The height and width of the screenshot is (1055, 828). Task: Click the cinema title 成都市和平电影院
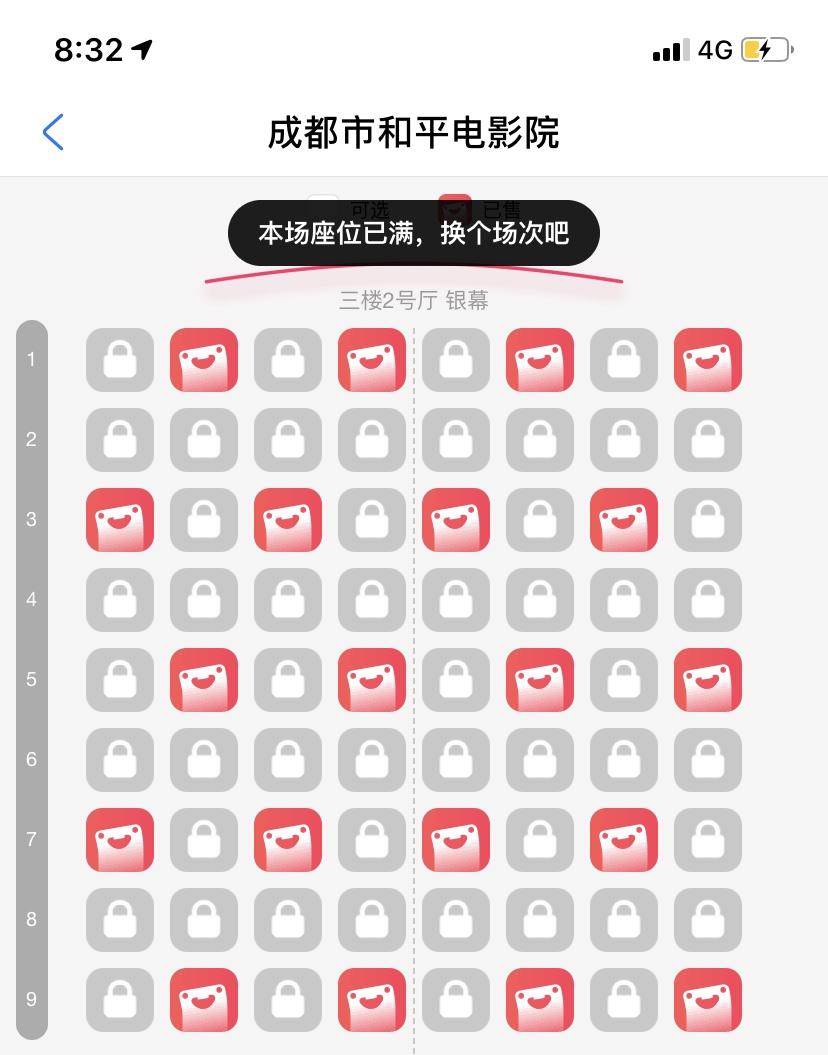coord(414,132)
